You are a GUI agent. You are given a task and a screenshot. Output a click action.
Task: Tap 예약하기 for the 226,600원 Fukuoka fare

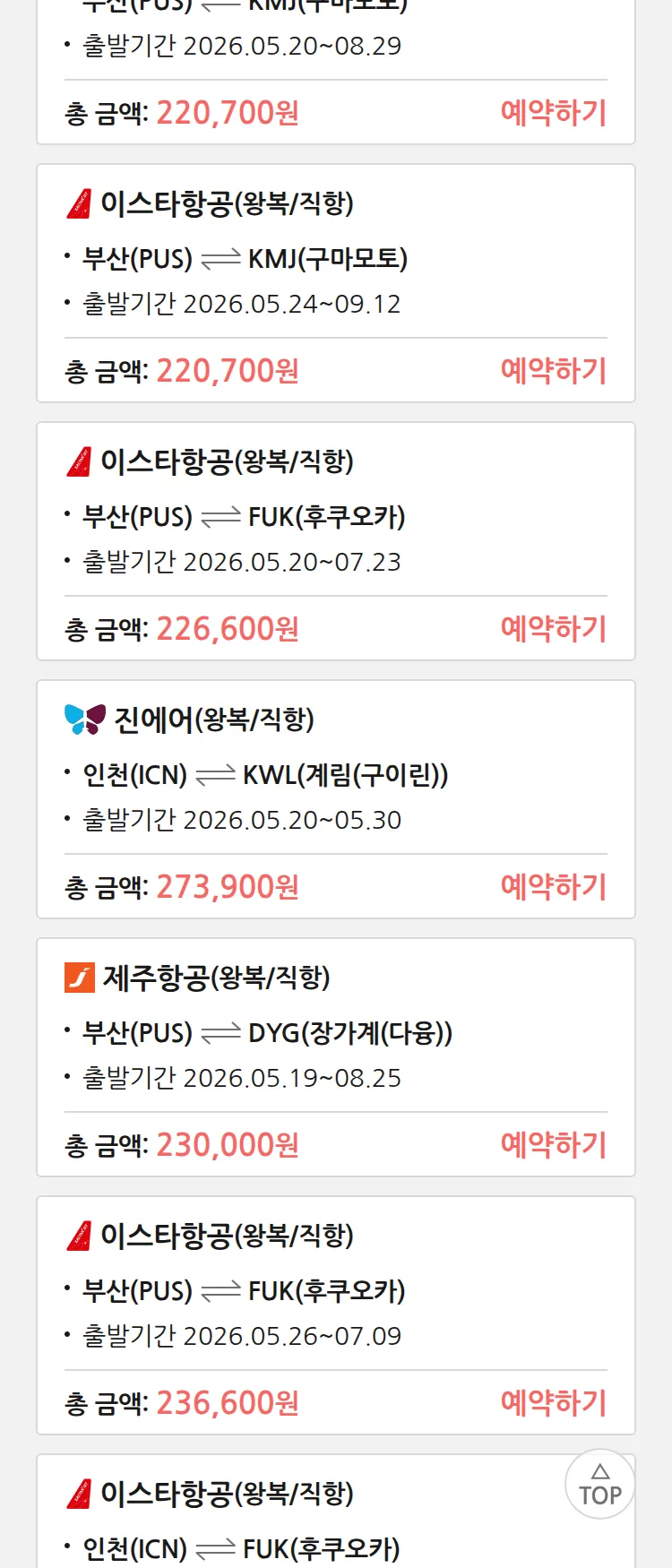pyautogui.click(x=553, y=629)
